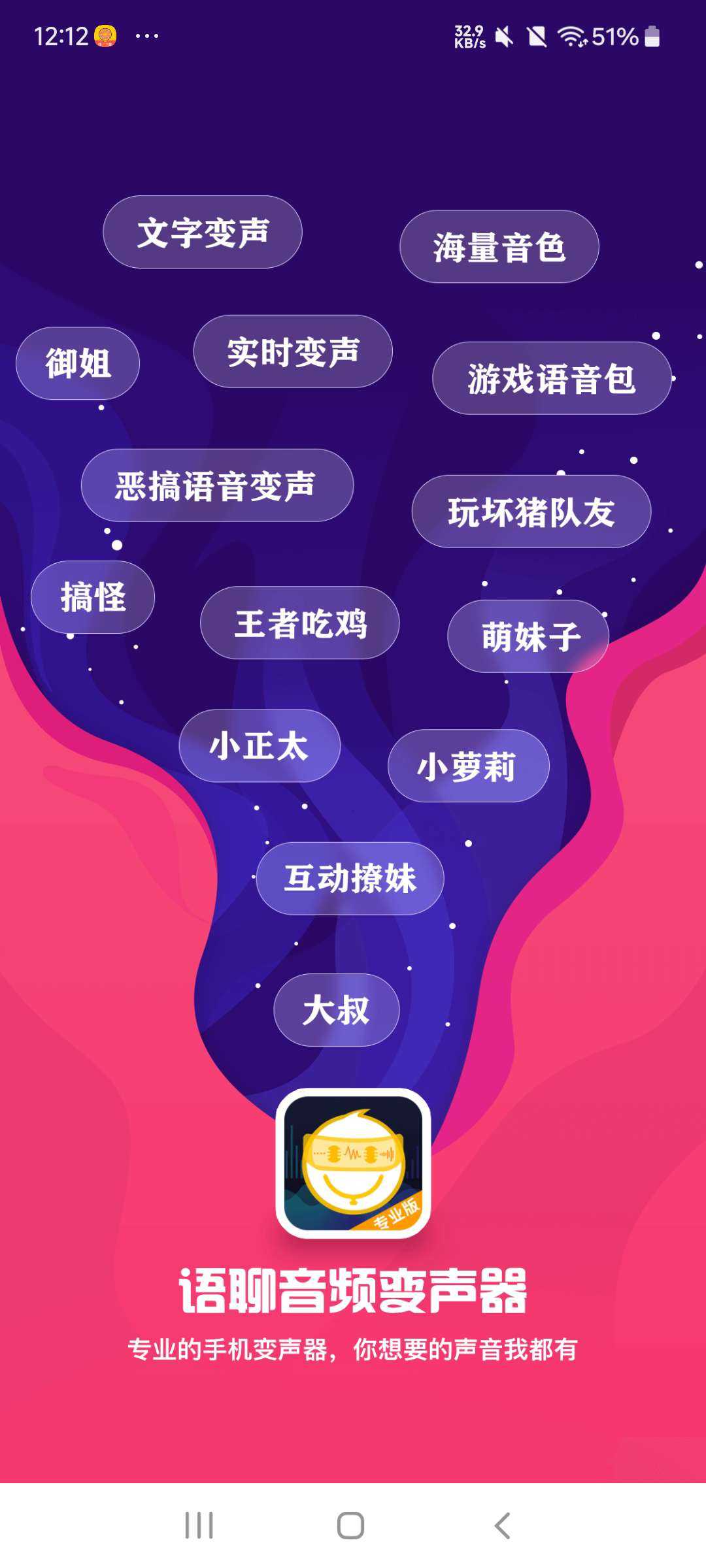Tap the home button in navigation bar
Image resolution: width=706 pixels, height=1568 pixels.
click(x=350, y=1526)
